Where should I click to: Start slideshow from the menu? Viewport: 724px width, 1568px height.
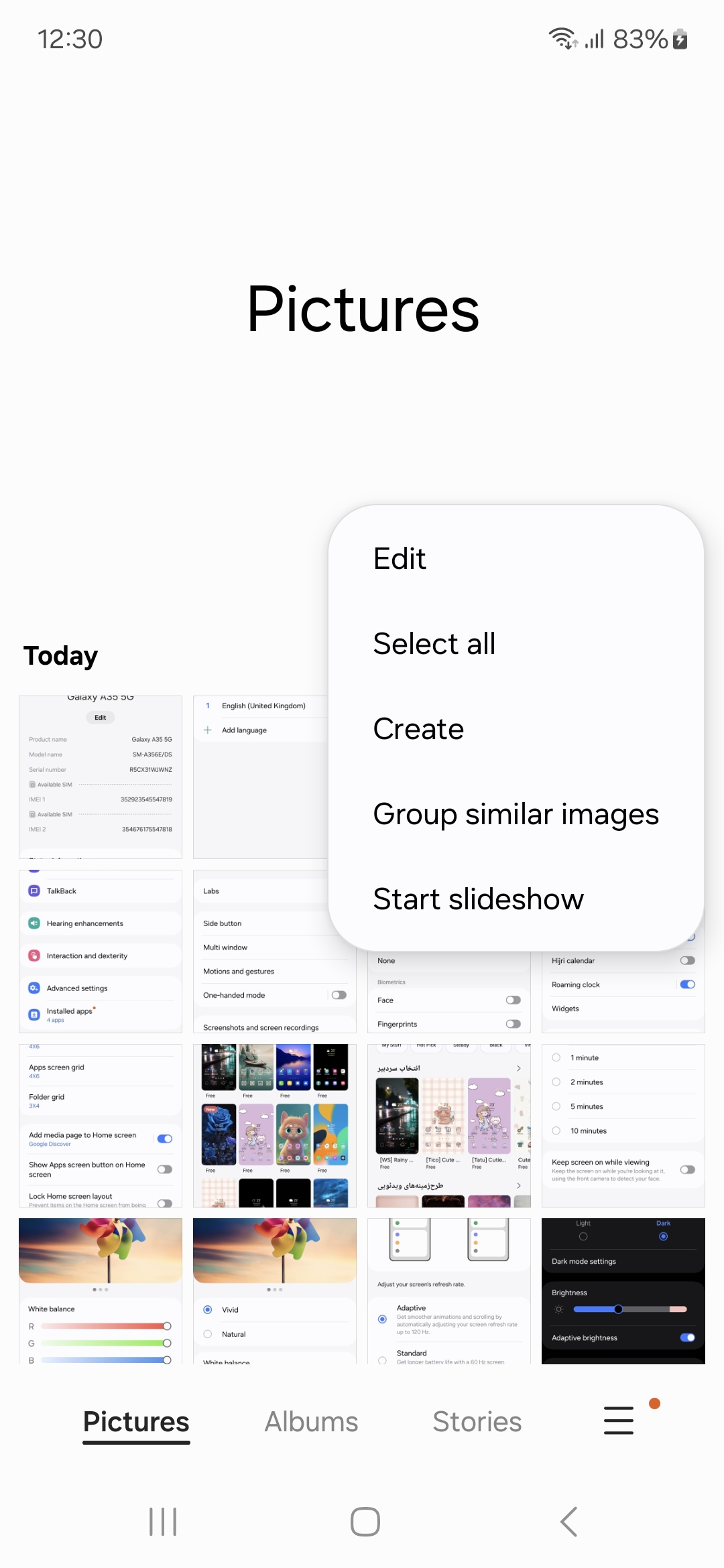pos(478,899)
